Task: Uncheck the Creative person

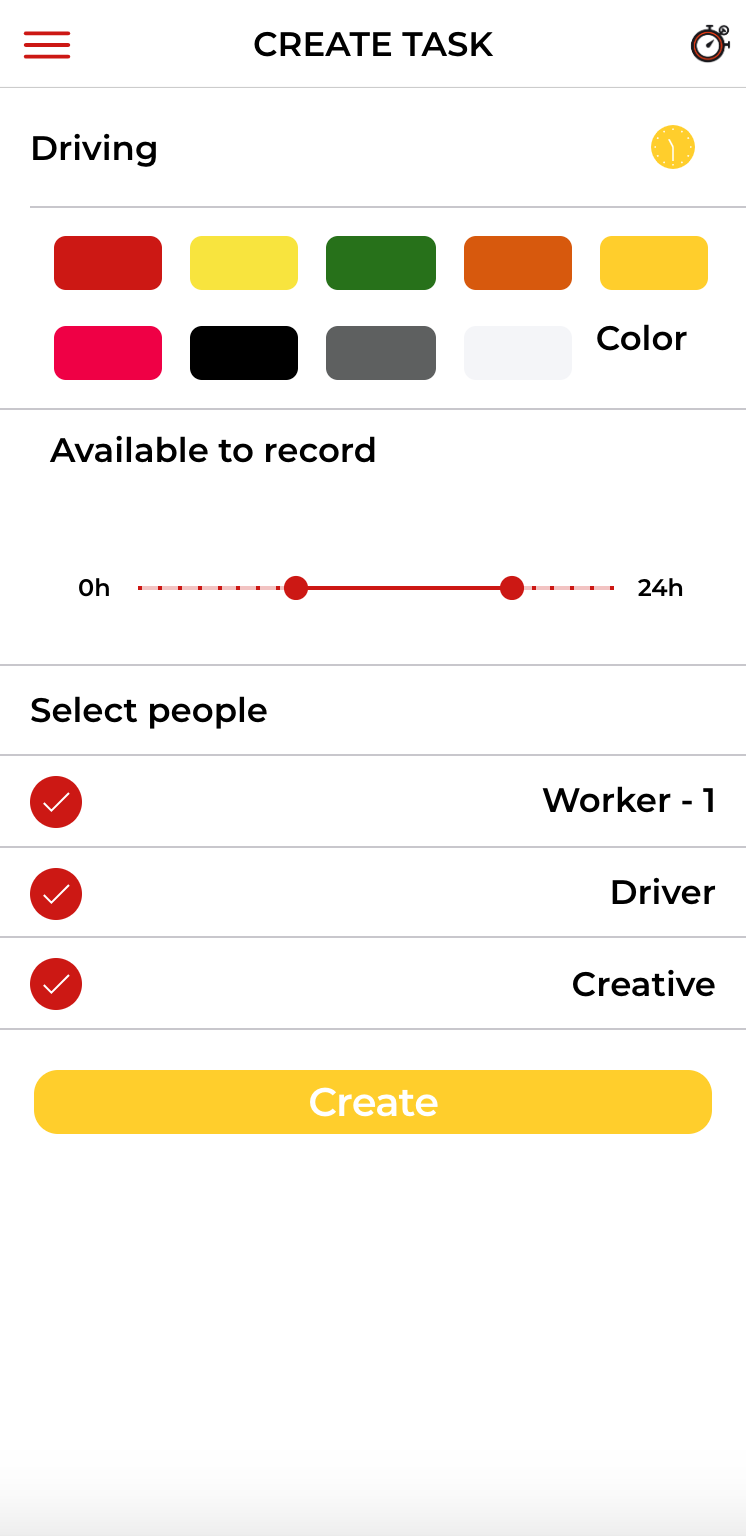Action: [56, 984]
